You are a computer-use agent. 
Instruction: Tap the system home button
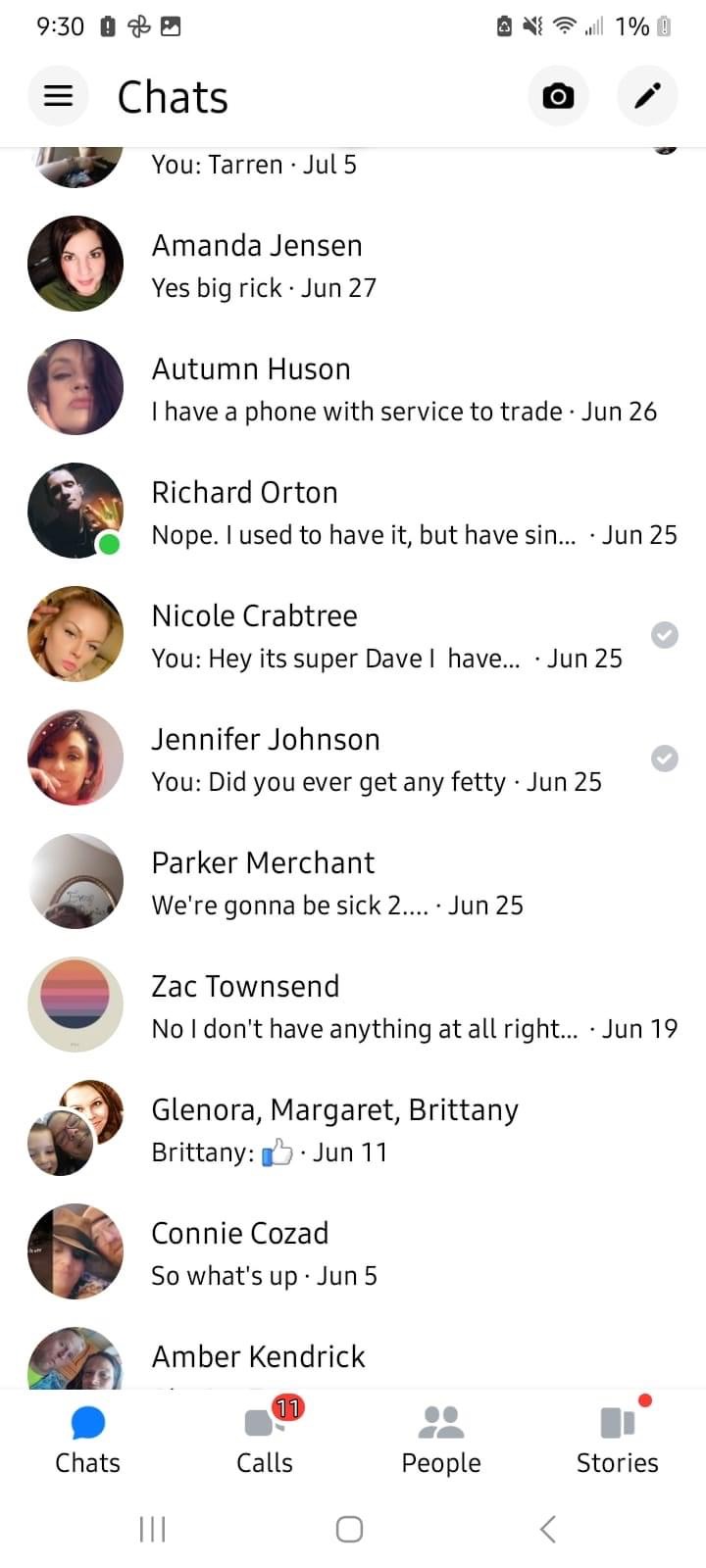349,1529
